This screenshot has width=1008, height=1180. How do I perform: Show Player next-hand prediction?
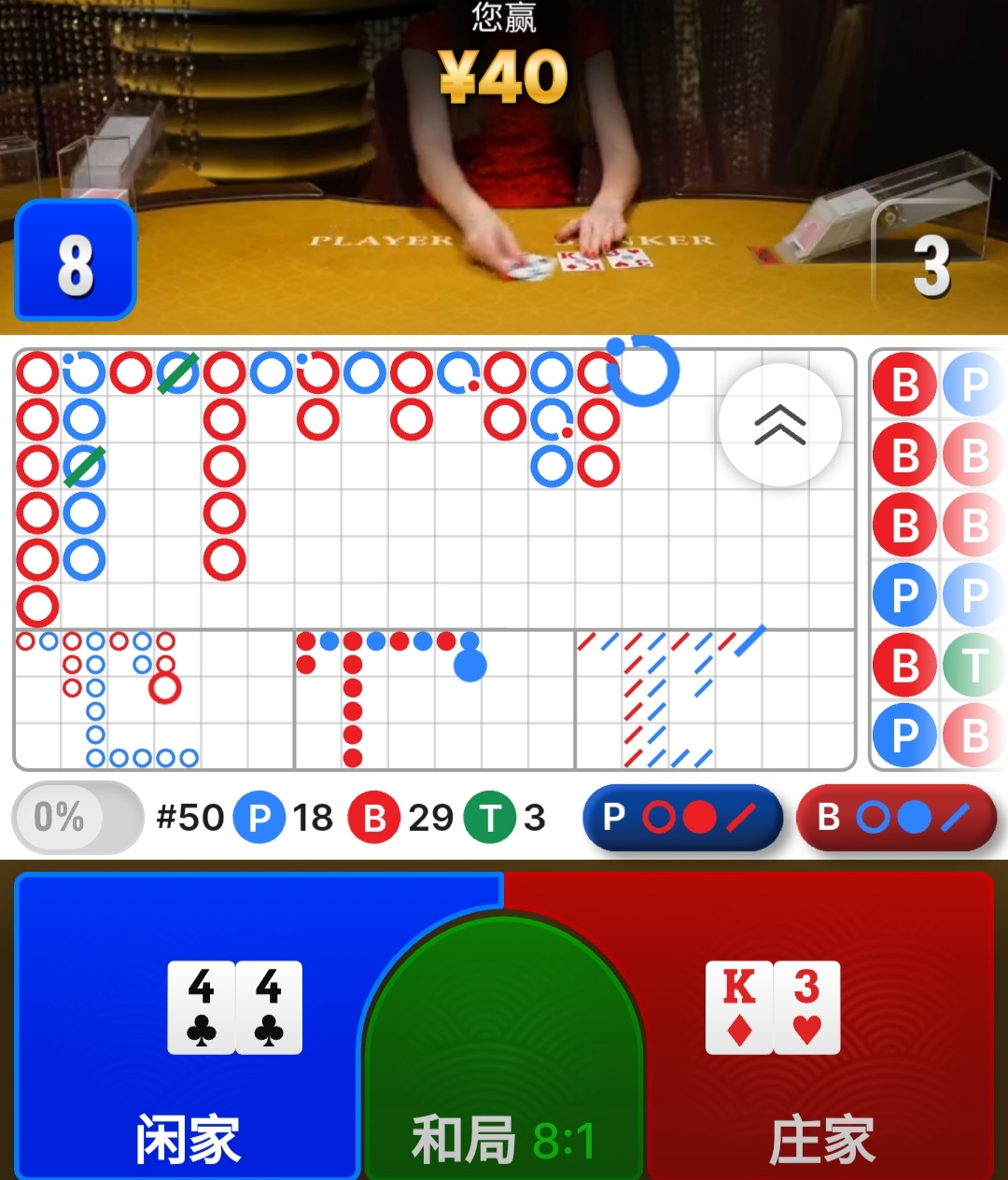point(682,818)
